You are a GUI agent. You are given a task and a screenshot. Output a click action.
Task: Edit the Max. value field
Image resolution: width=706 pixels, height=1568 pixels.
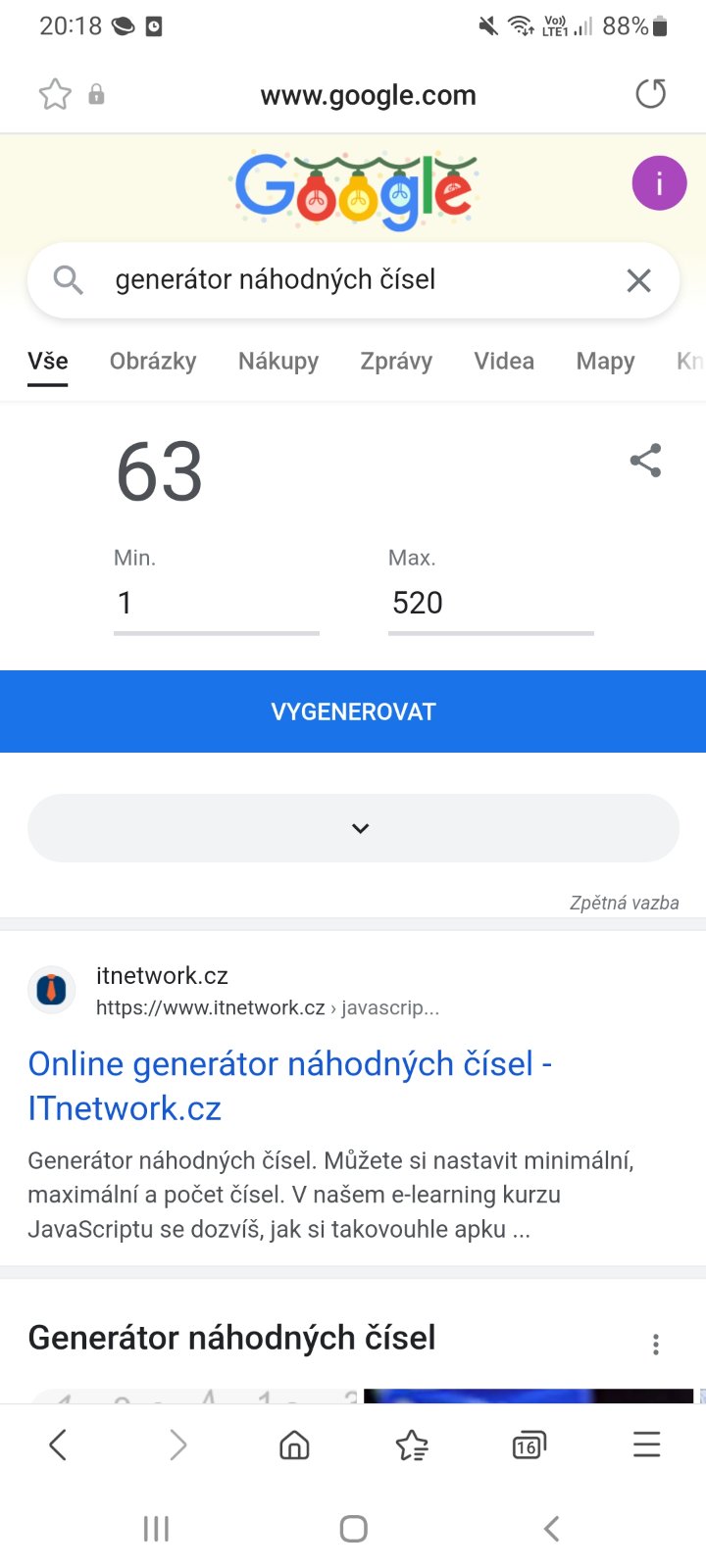pyautogui.click(x=490, y=603)
